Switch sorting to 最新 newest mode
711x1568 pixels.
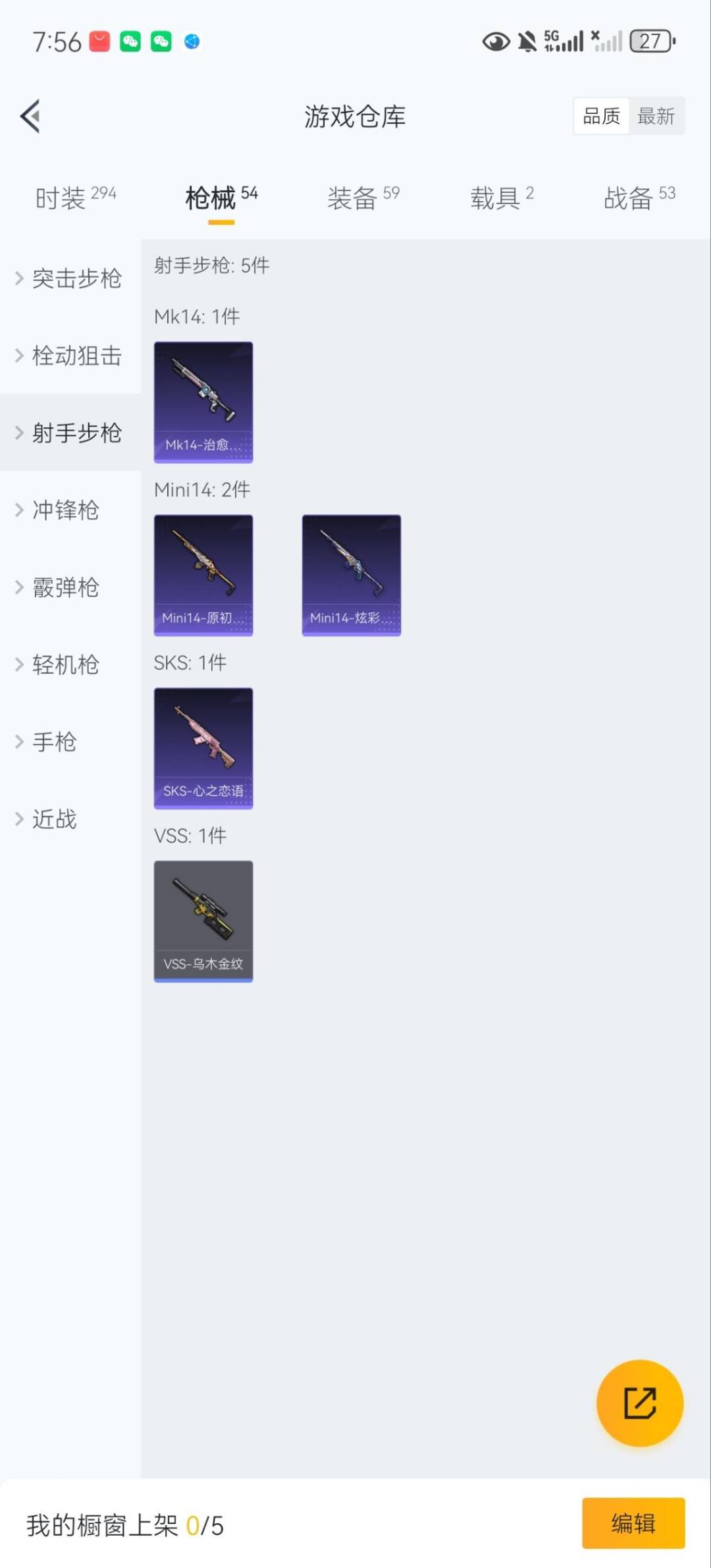(x=656, y=116)
